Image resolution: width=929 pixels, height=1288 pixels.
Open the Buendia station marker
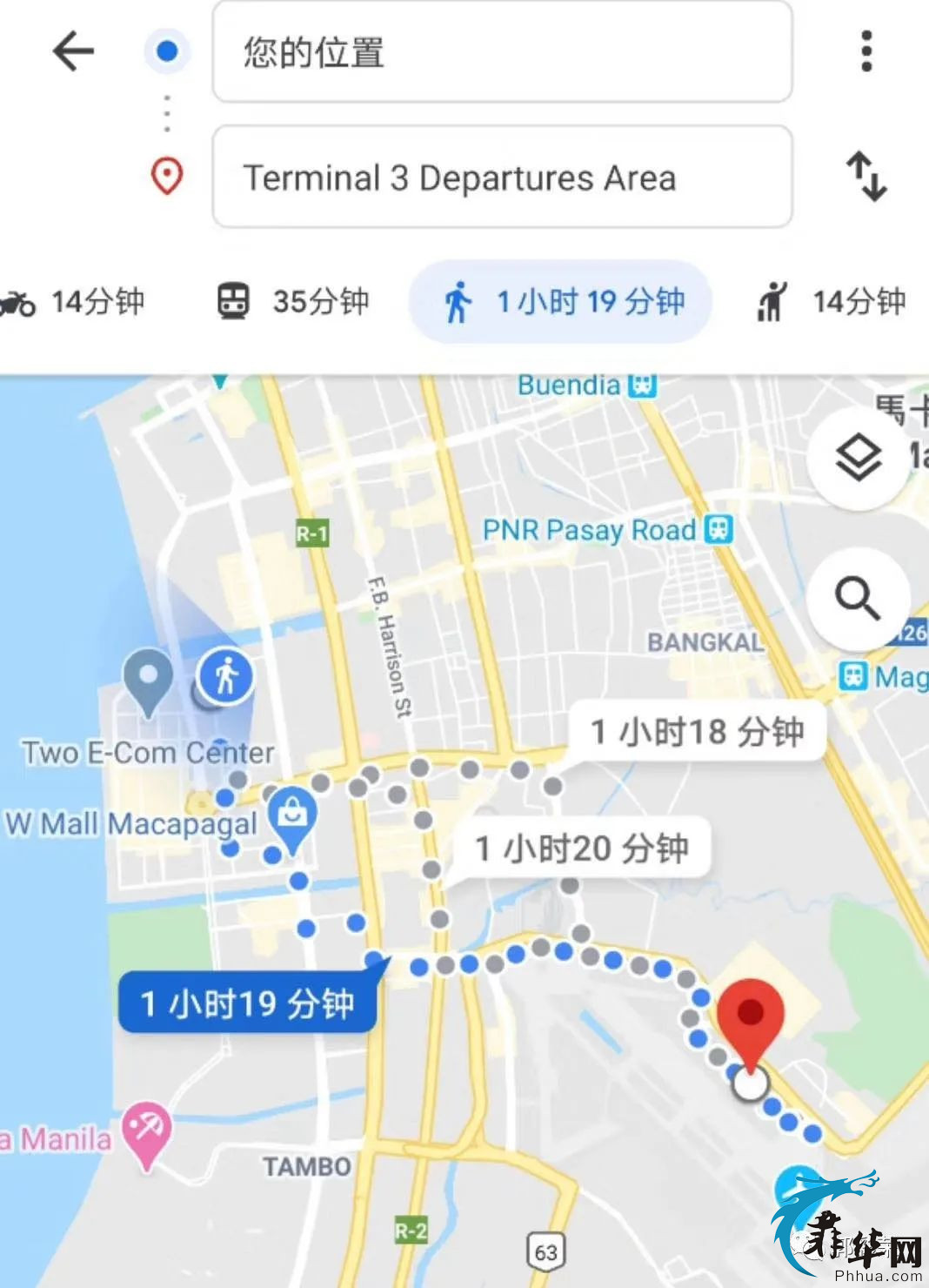pos(642,385)
